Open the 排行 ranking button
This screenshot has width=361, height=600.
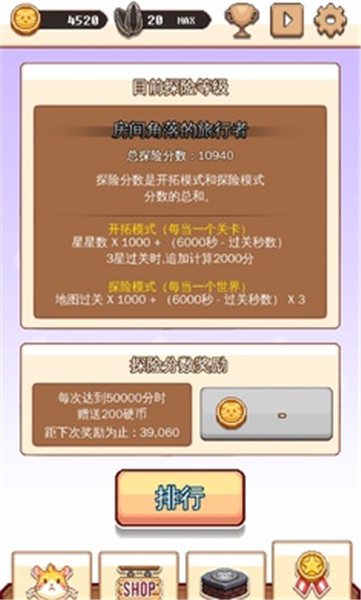pyautogui.click(x=180, y=499)
